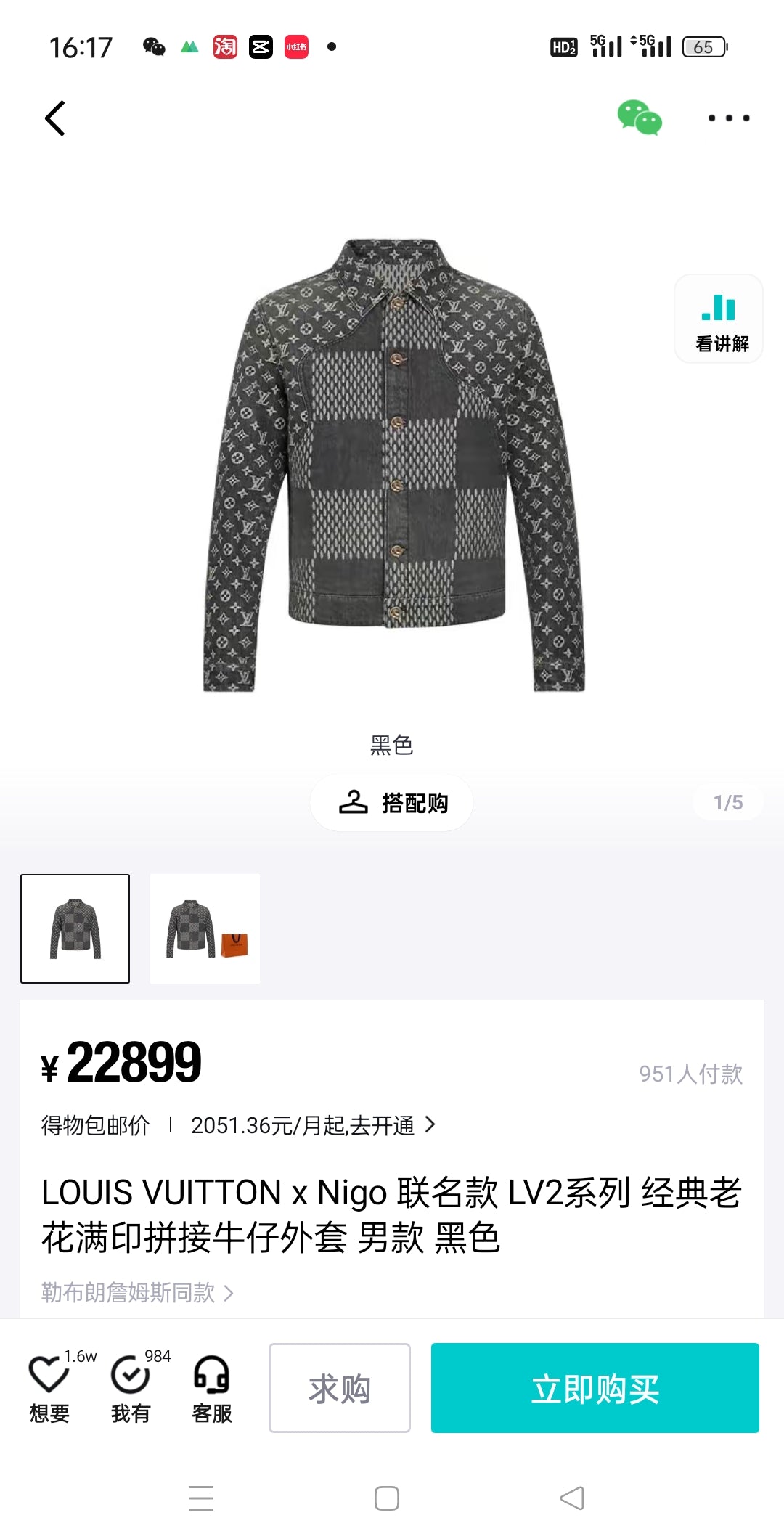The image size is (784, 1539).
Task: Open the 勒布朗詹姆斯同款 link
Action: (136, 1292)
